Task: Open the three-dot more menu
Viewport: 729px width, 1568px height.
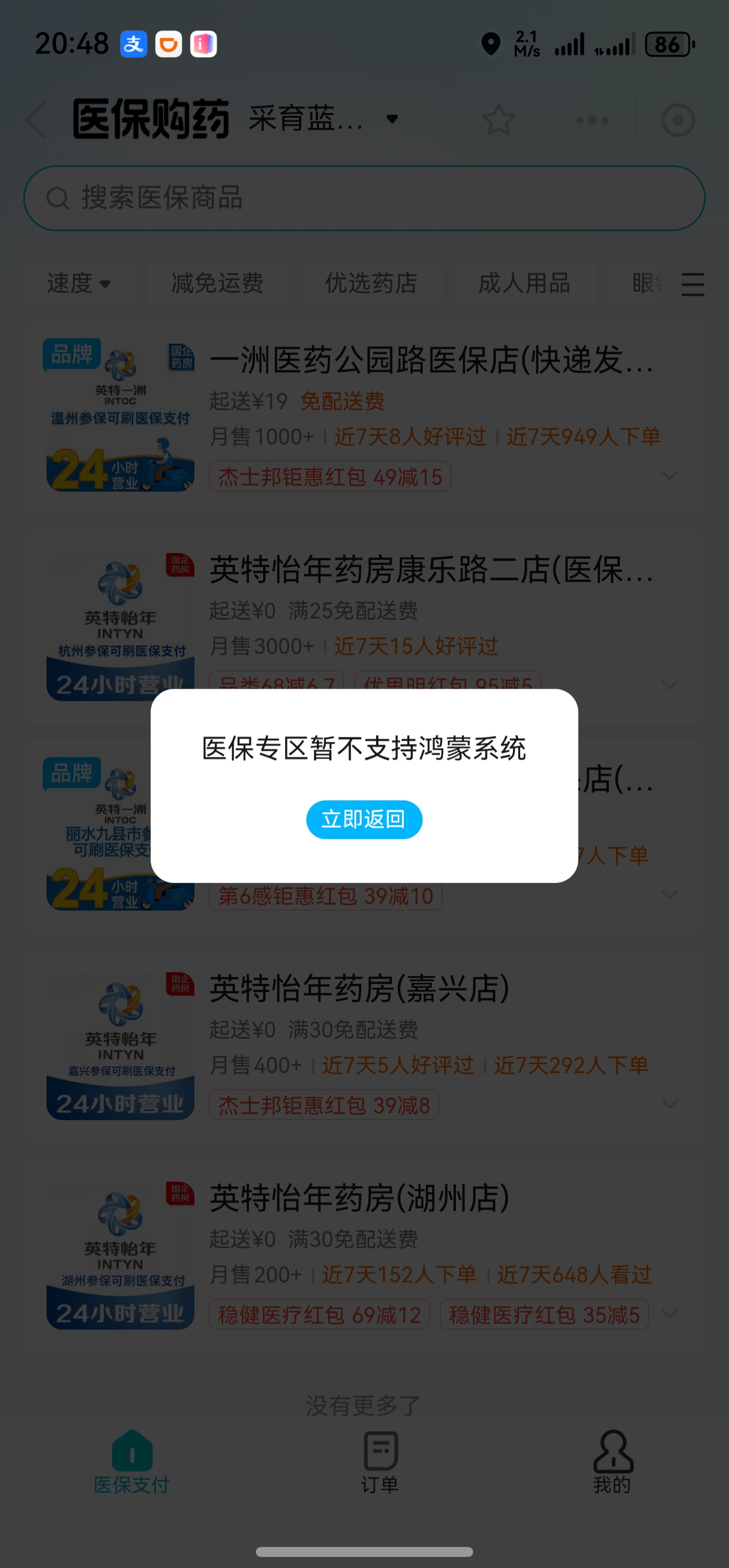Action: (x=592, y=120)
